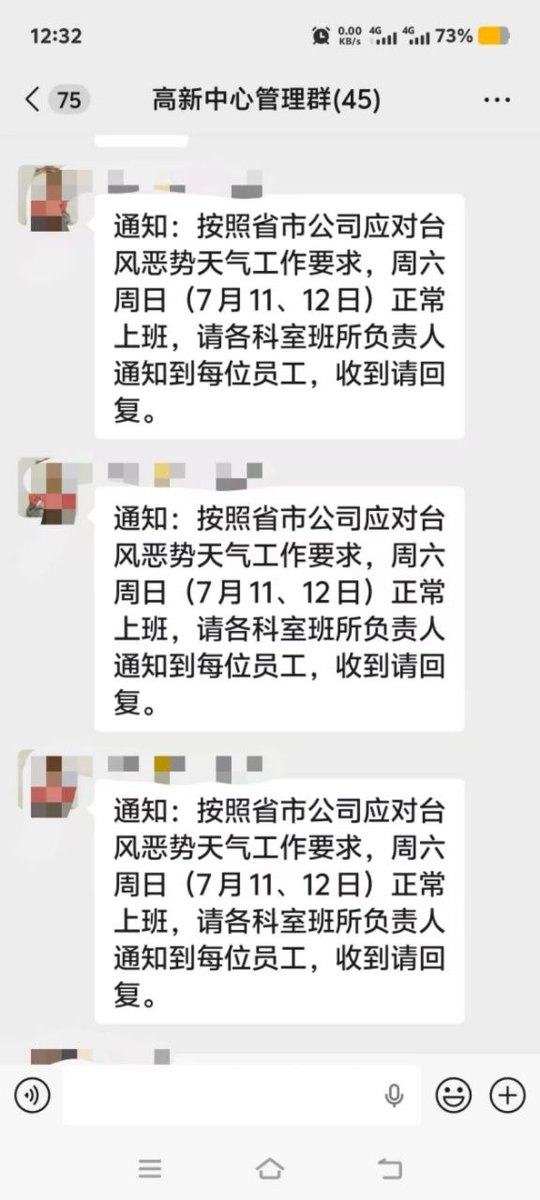The image size is (540, 1200).
Task: Open recent apps from navigation bar
Action: tap(150, 1168)
